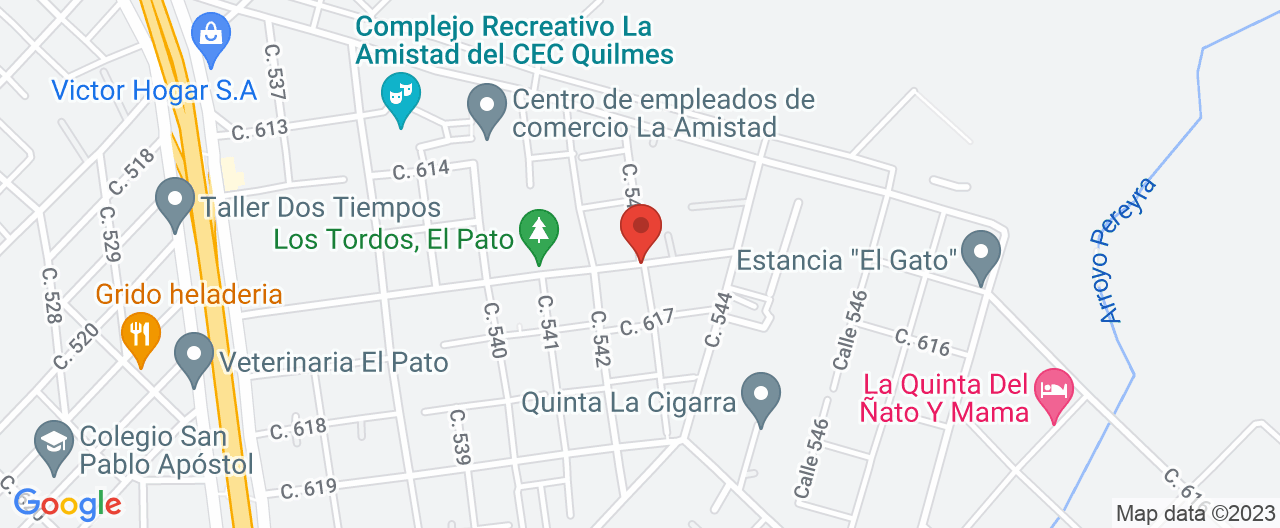Select Complejo Recreativo La Amistad marker
The height and width of the screenshot is (528, 1280).
[401, 96]
